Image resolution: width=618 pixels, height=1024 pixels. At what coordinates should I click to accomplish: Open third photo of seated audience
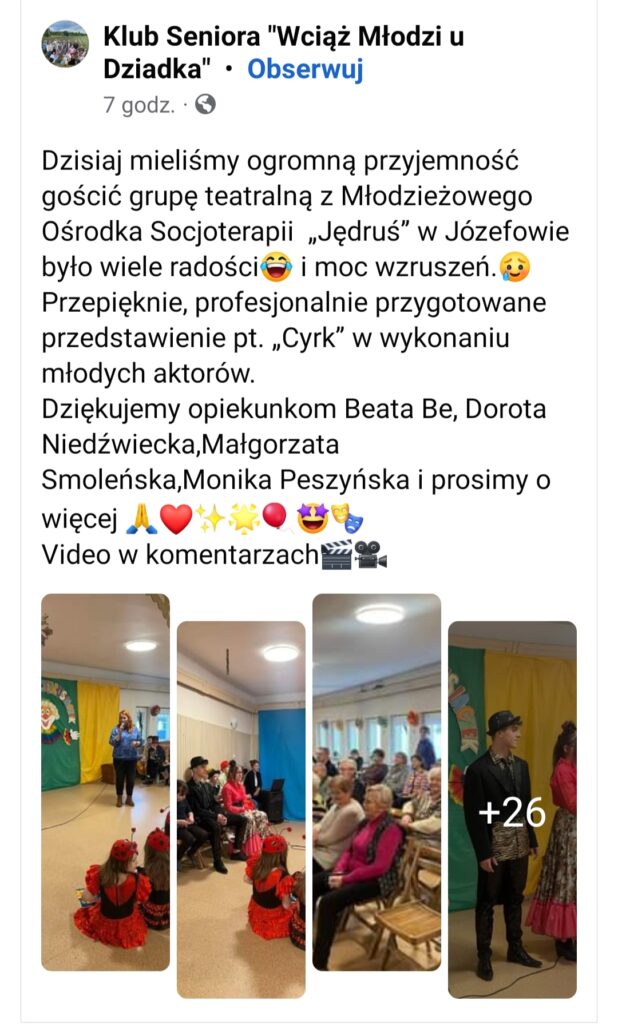(x=377, y=781)
